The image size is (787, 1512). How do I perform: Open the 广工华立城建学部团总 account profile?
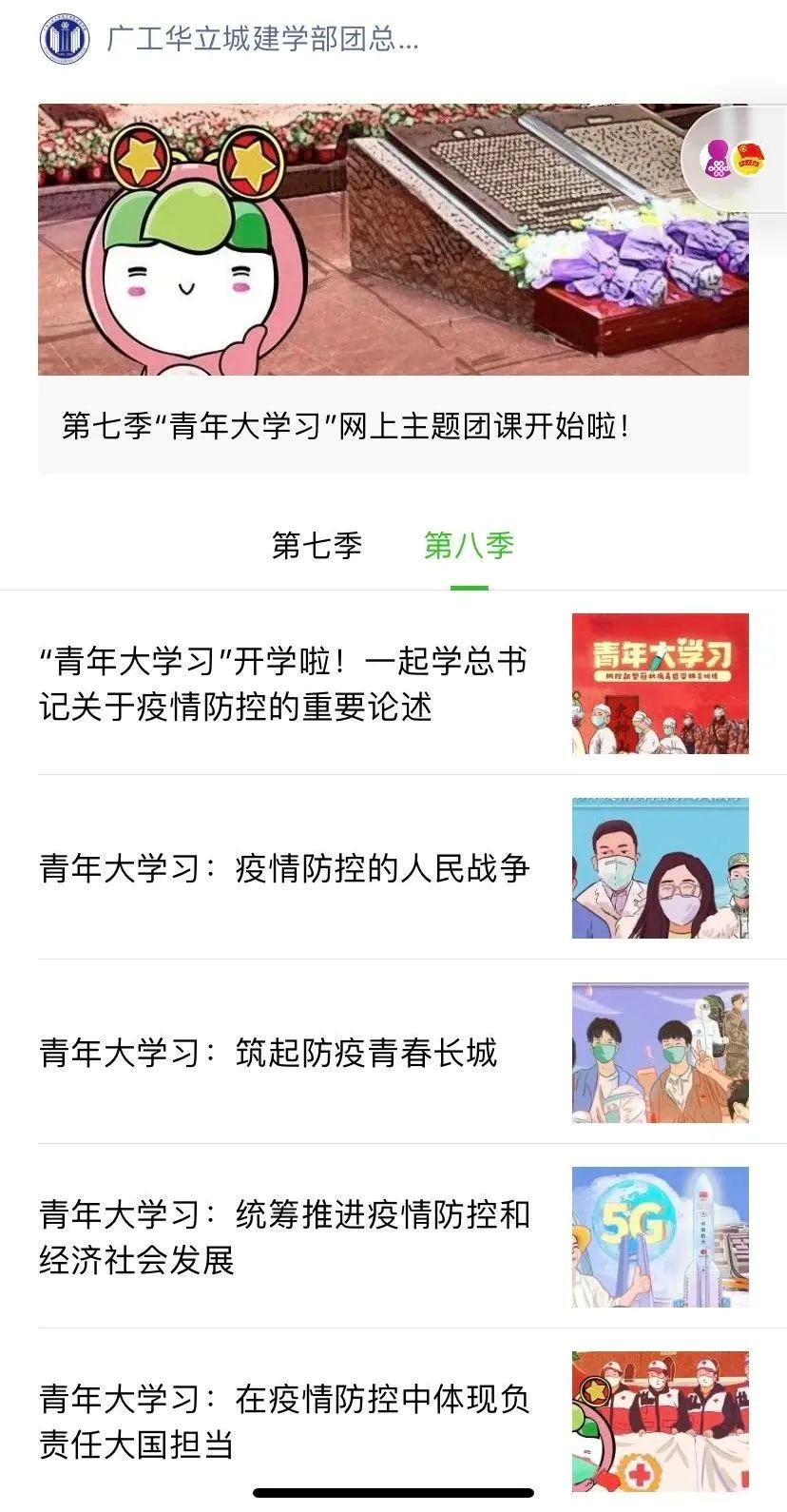point(228,39)
